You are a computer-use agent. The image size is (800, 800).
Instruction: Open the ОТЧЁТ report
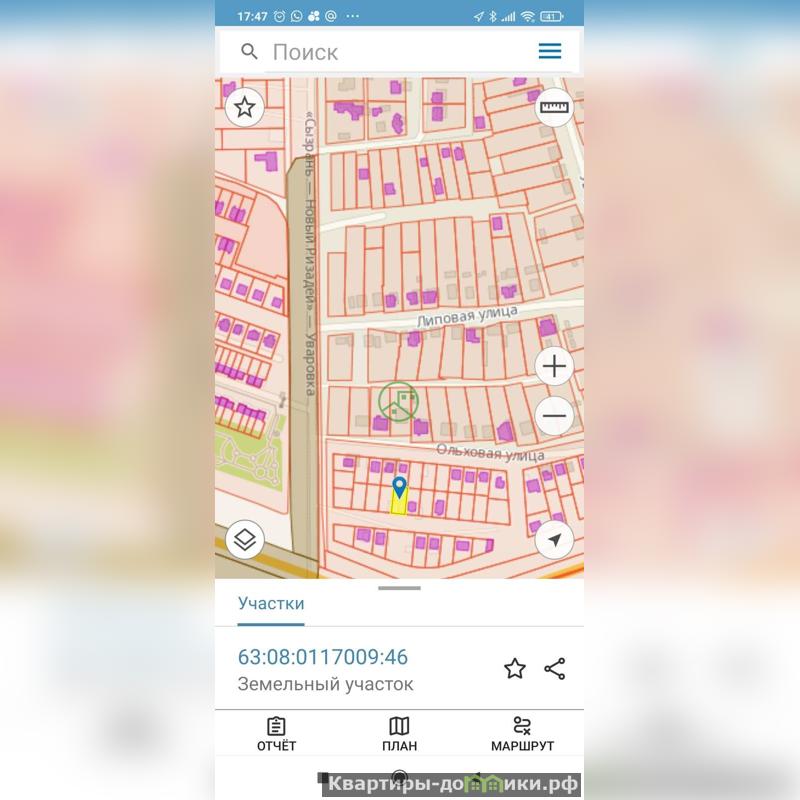(x=276, y=734)
